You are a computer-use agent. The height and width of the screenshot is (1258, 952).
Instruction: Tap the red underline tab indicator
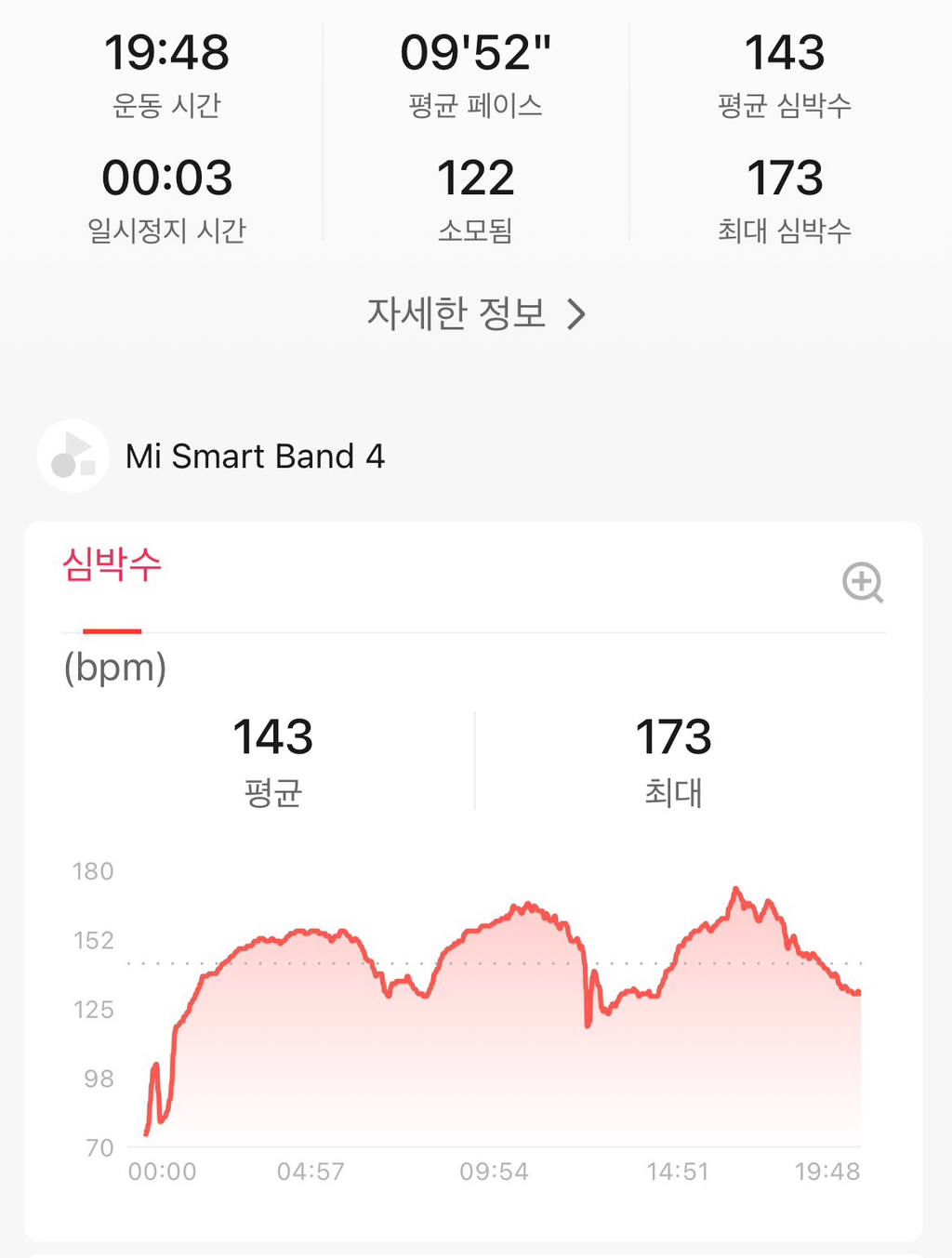(x=112, y=631)
